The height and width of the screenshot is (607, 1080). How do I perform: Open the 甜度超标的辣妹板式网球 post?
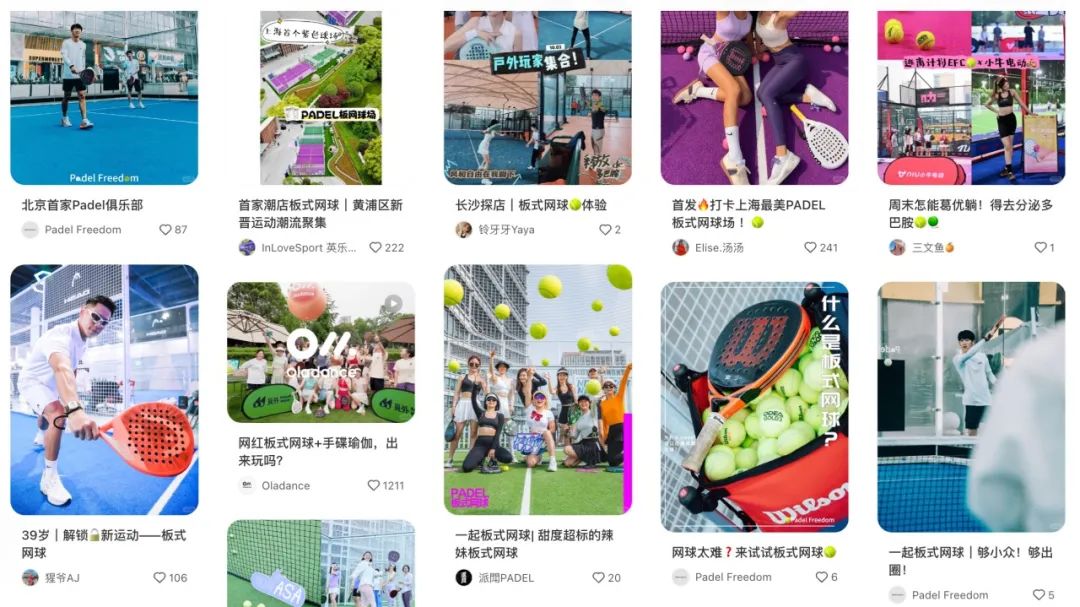click(x=538, y=390)
